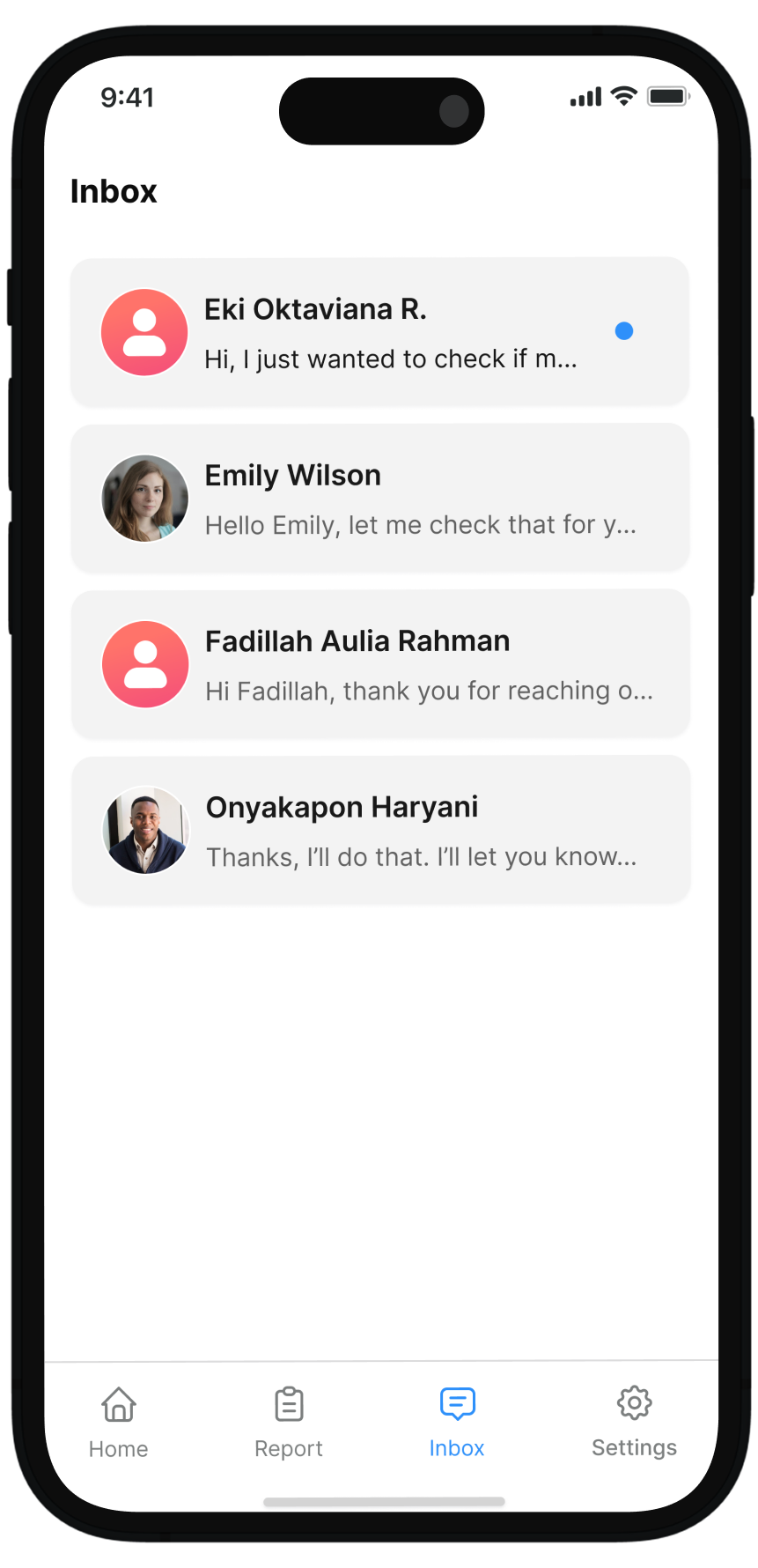
Task: Go to the Report tab
Action: pos(289,1421)
